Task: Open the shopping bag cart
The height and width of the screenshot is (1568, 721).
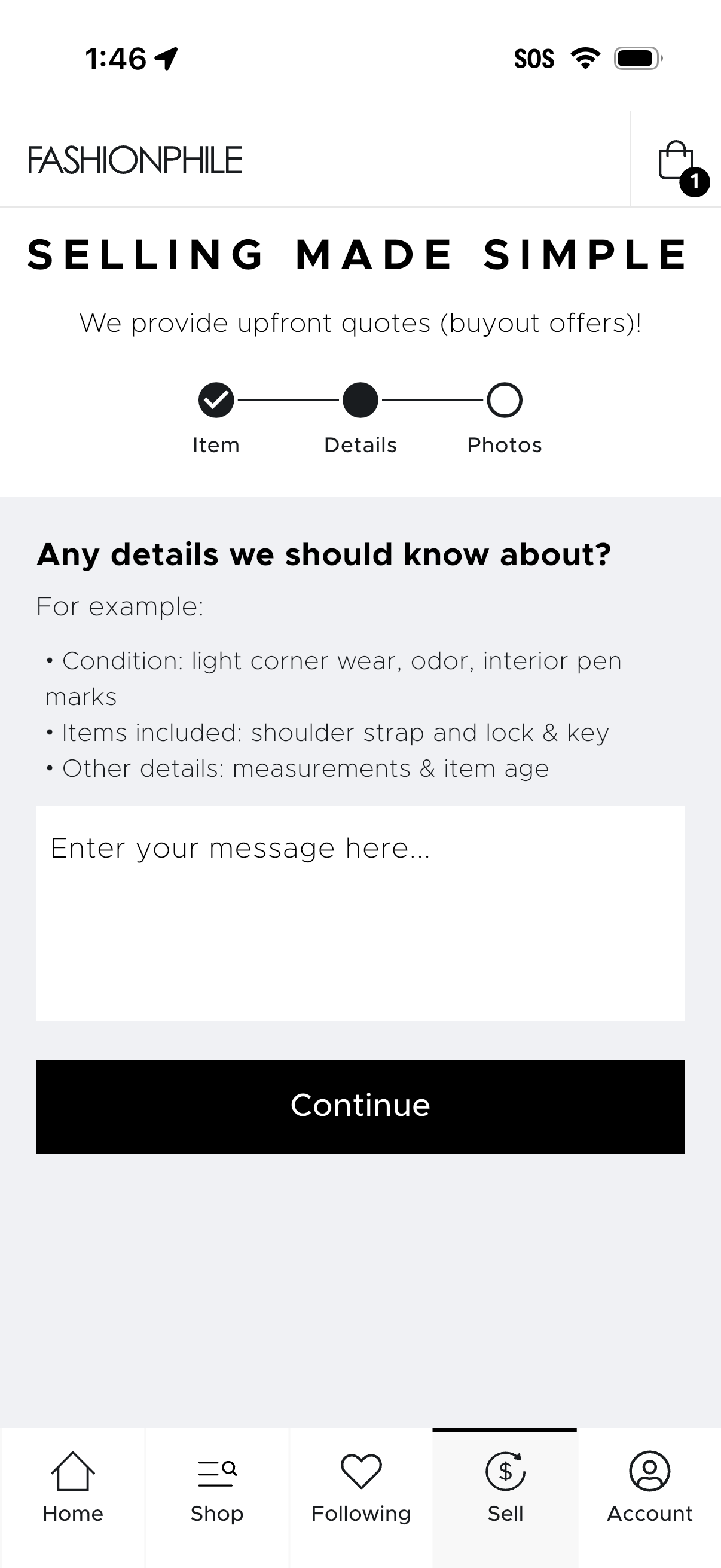Action: click(675, 160)
